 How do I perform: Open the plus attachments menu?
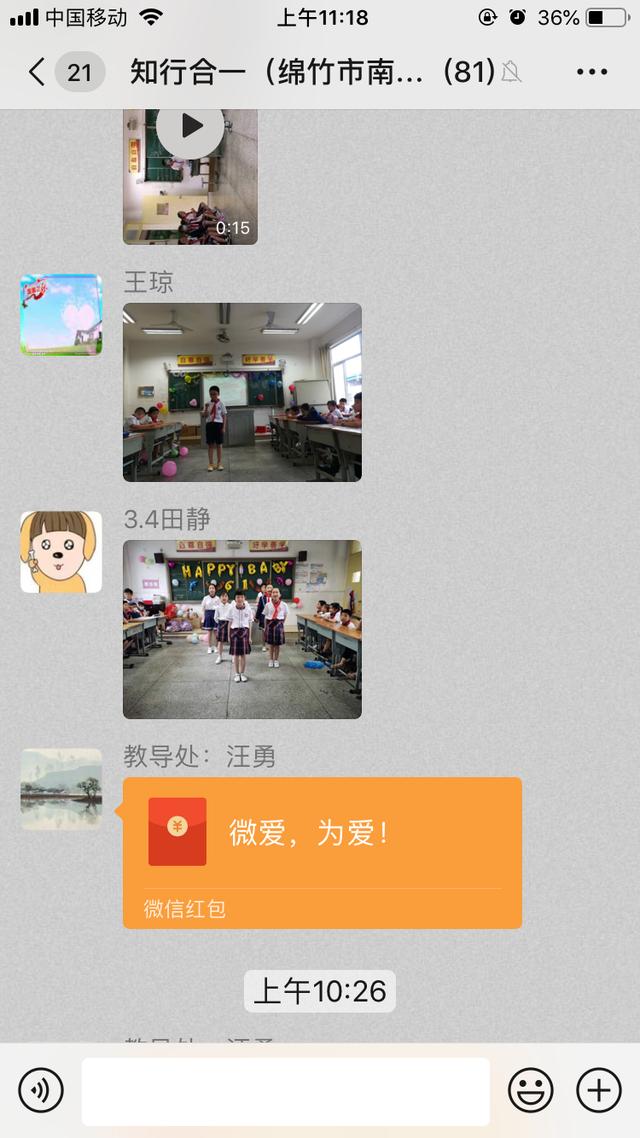tap(599, 1090)
